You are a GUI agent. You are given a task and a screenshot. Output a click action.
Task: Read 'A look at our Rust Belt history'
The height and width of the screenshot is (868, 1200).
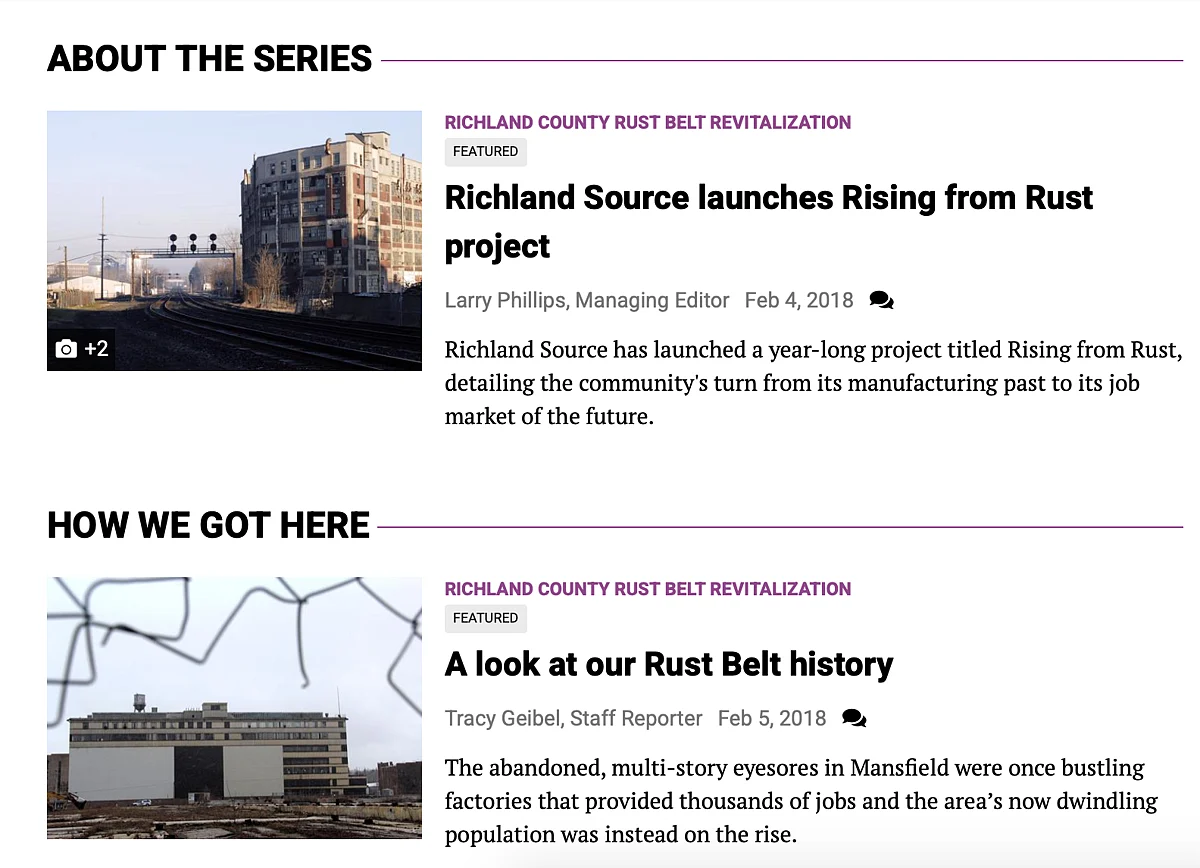click(668, 664)
